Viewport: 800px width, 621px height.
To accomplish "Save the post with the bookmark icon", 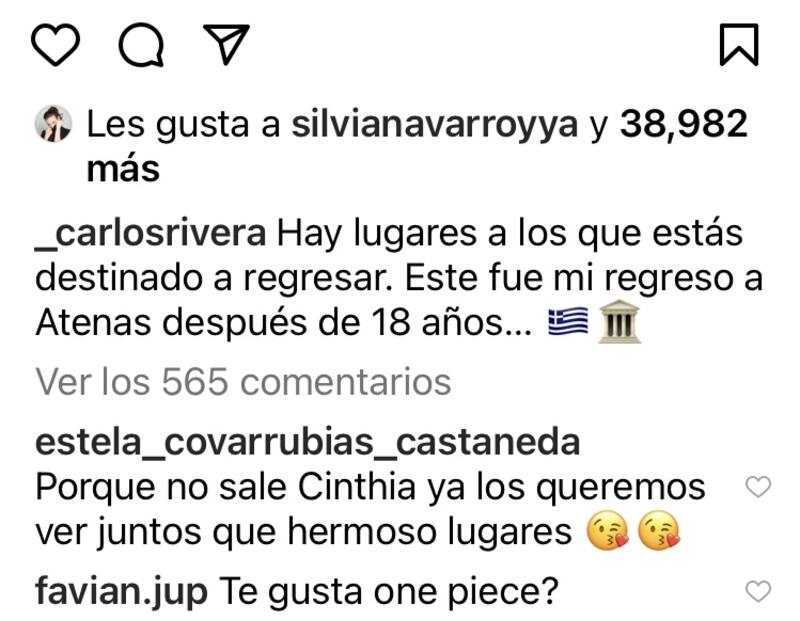I will [739, 45].
